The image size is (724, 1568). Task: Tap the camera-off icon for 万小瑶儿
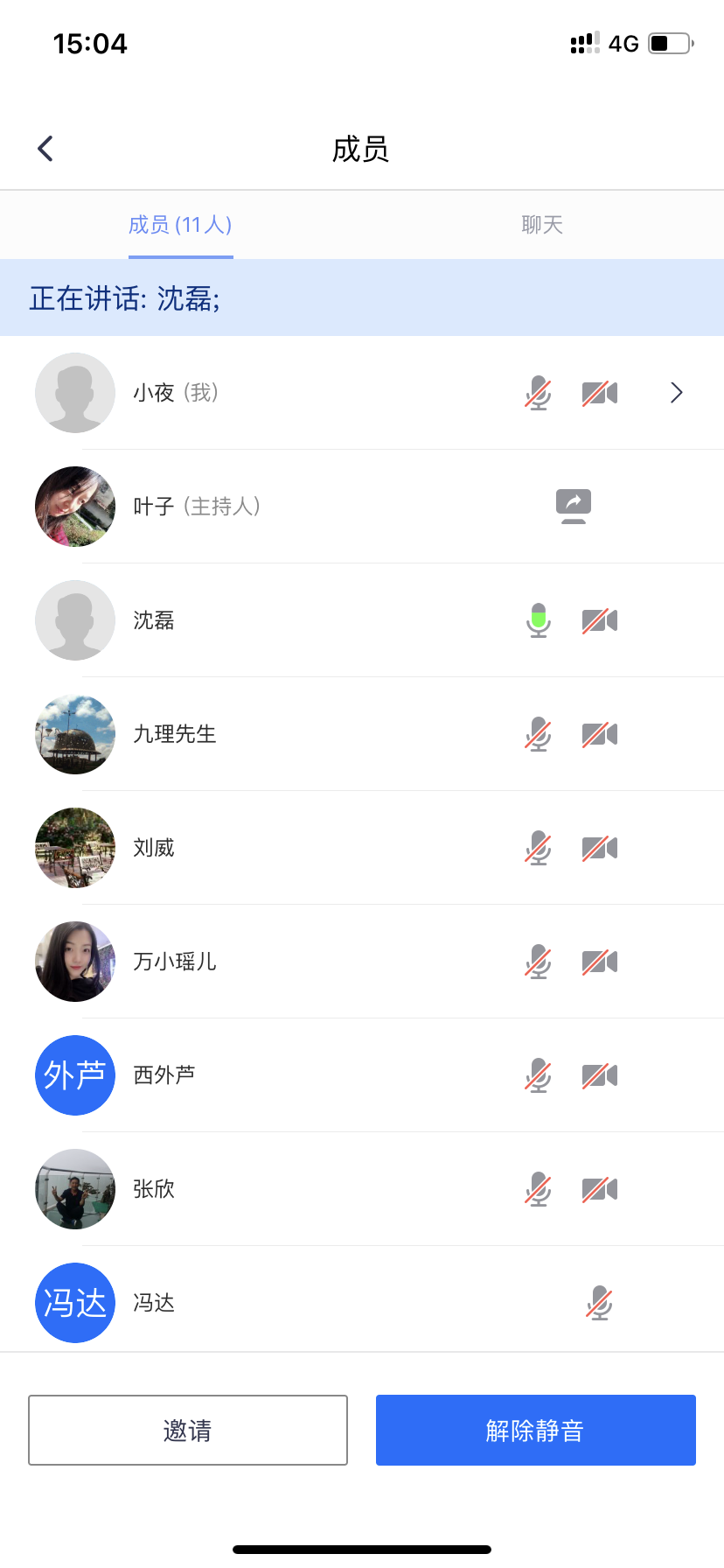click(x=600, y=962)
